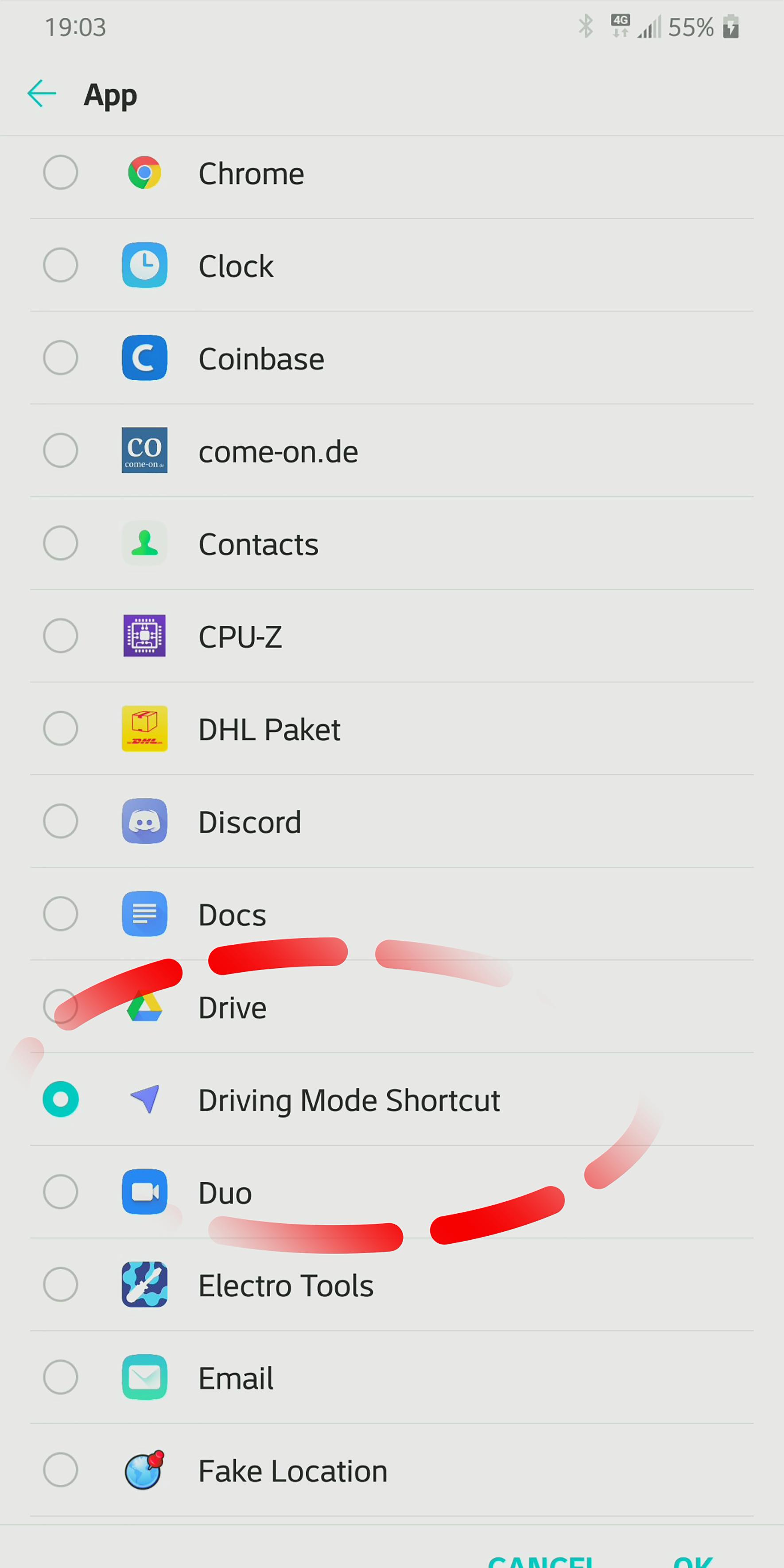
Task: Select the Fake Location globe icon
Action: pyautogui.click(x=144, y=1470)
